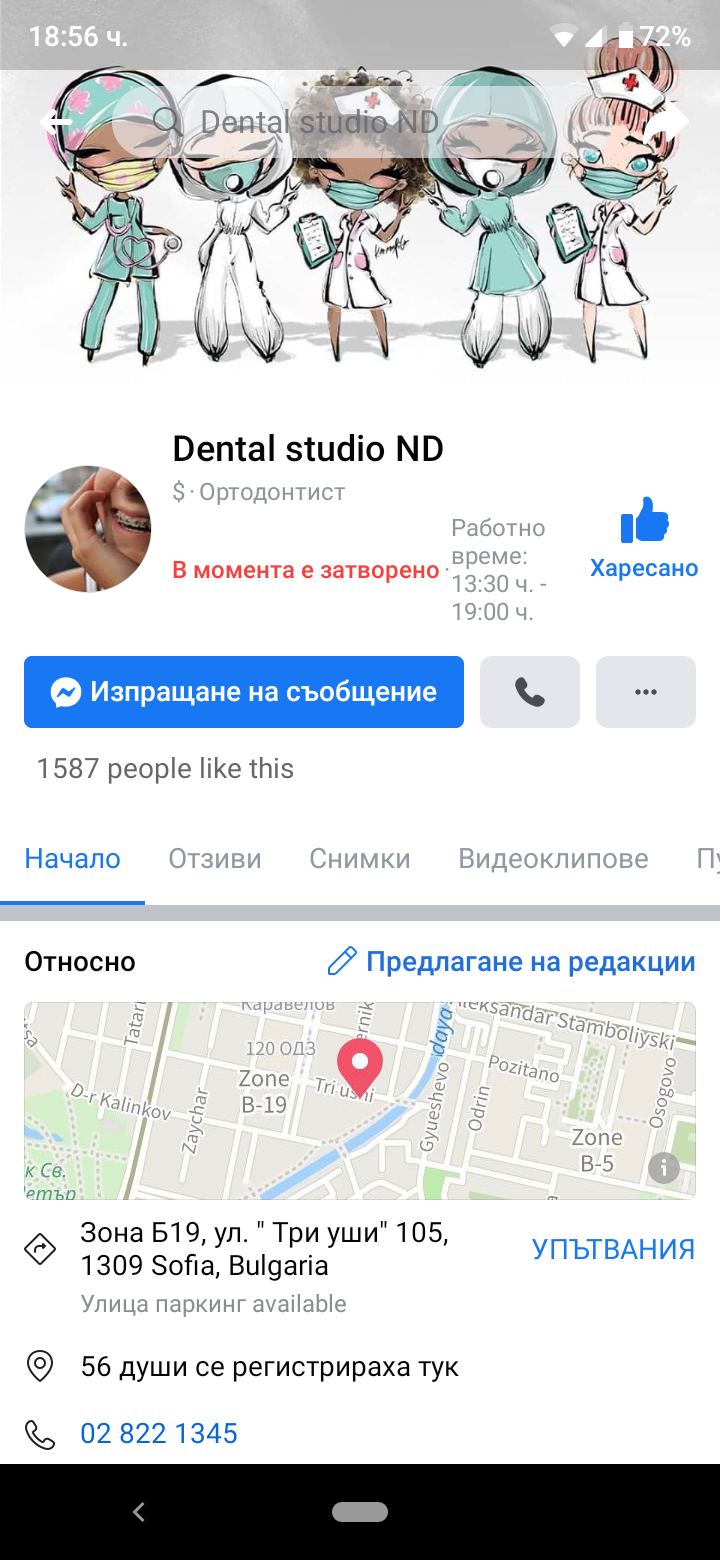Get directions with УПЪТВАНИЯ
This screenshot has width=720, height=1560.
point(613,1249)
